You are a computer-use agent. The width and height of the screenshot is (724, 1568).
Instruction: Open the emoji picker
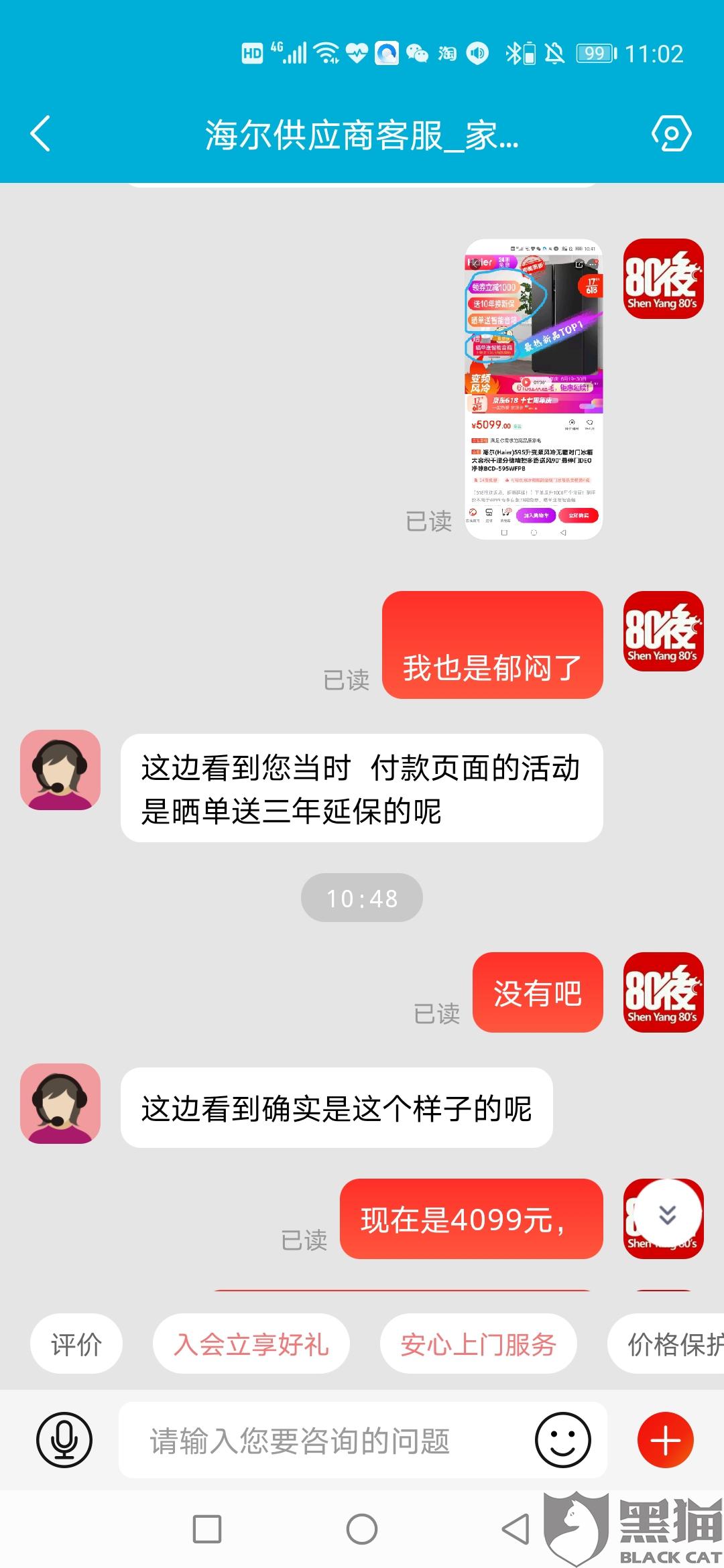point(563,1439)
